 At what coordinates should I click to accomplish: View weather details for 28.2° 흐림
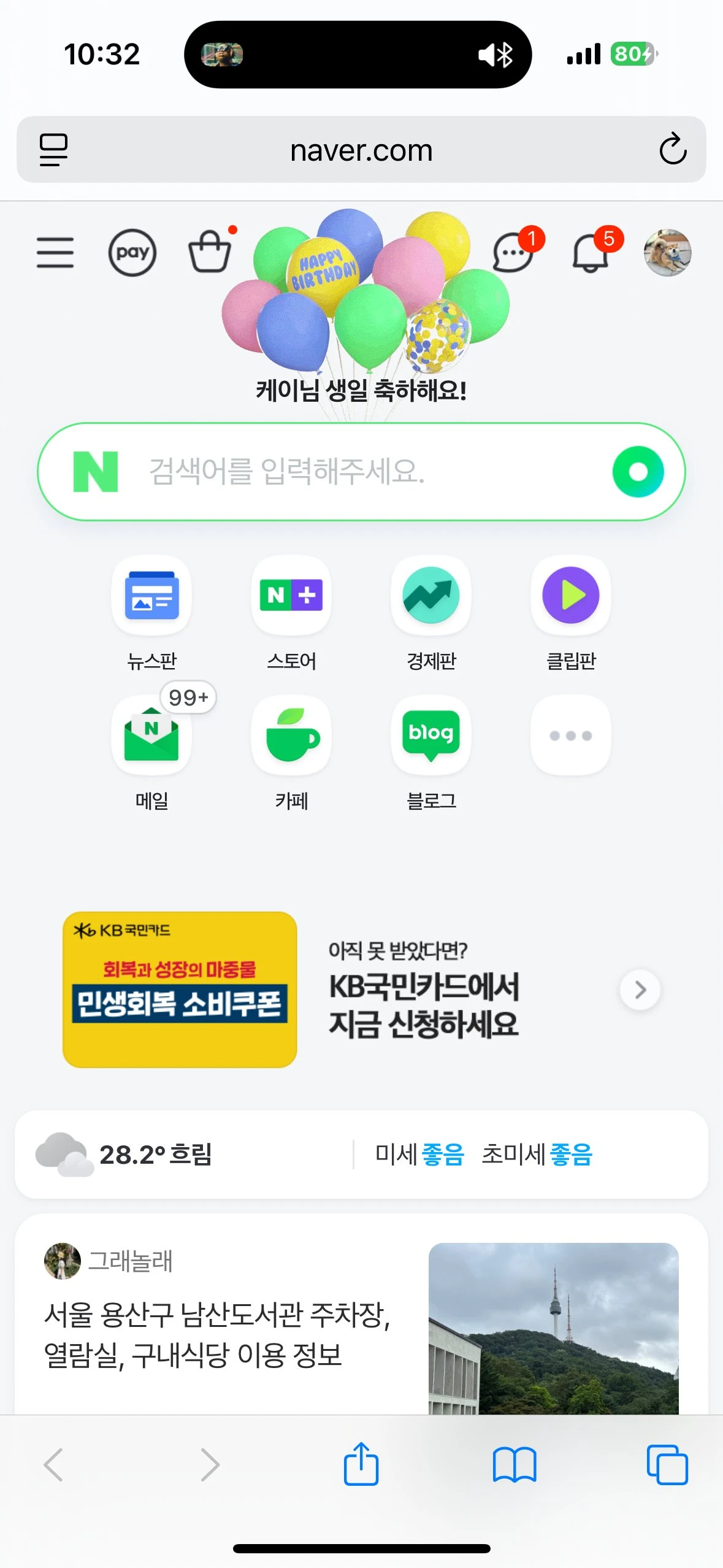click(x=155, y=1155)
